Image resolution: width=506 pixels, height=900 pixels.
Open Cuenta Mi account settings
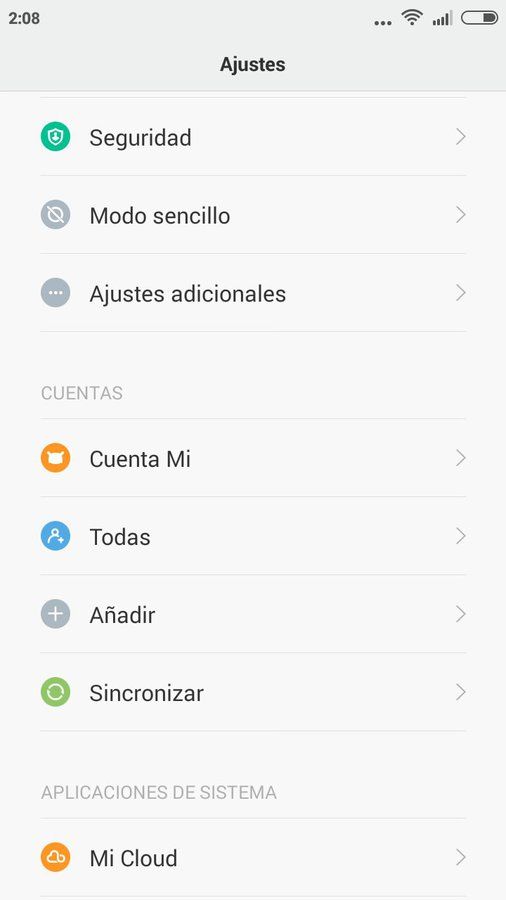click(253, 458)
